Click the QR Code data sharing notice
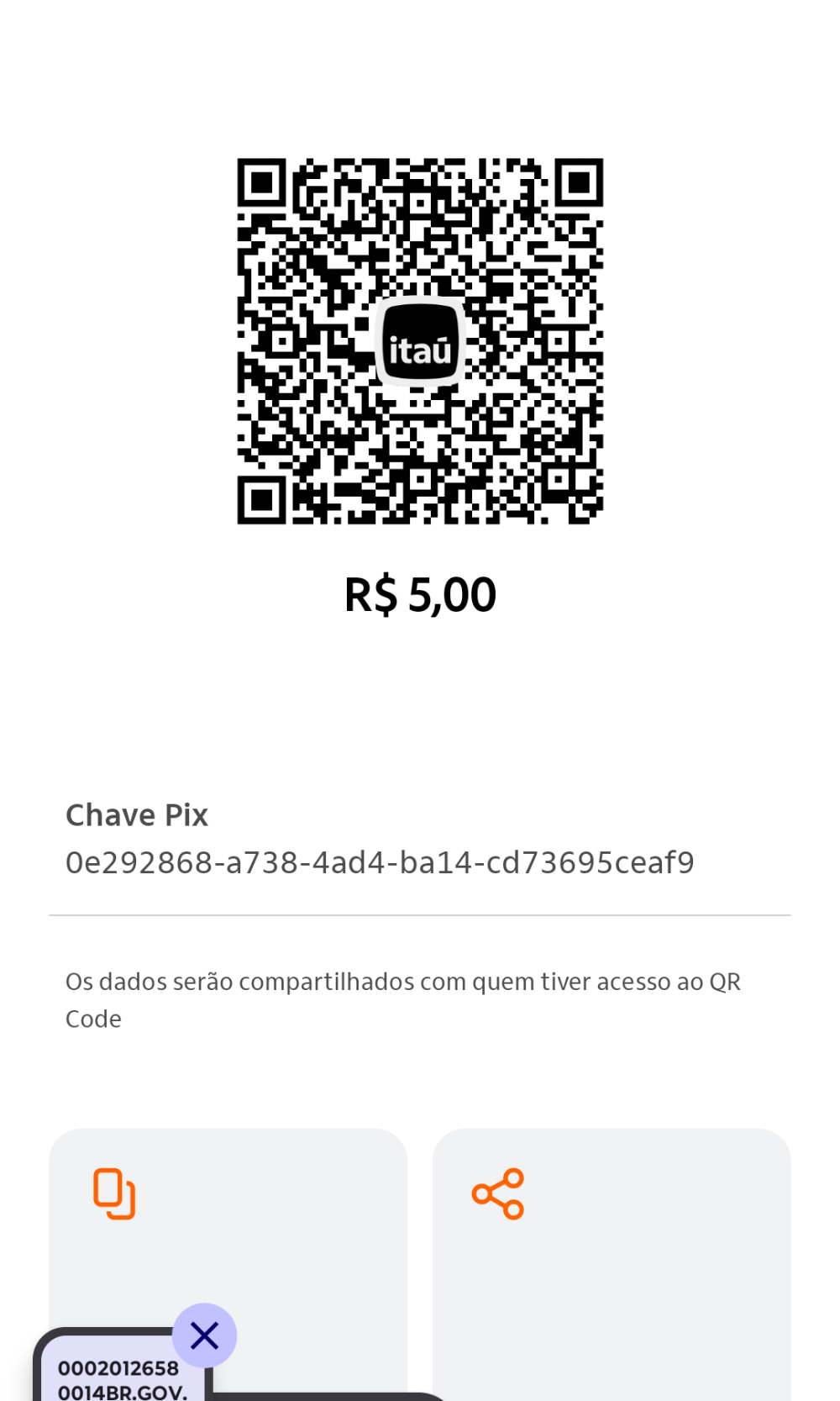840x1401 pixels. pos(403,999)
